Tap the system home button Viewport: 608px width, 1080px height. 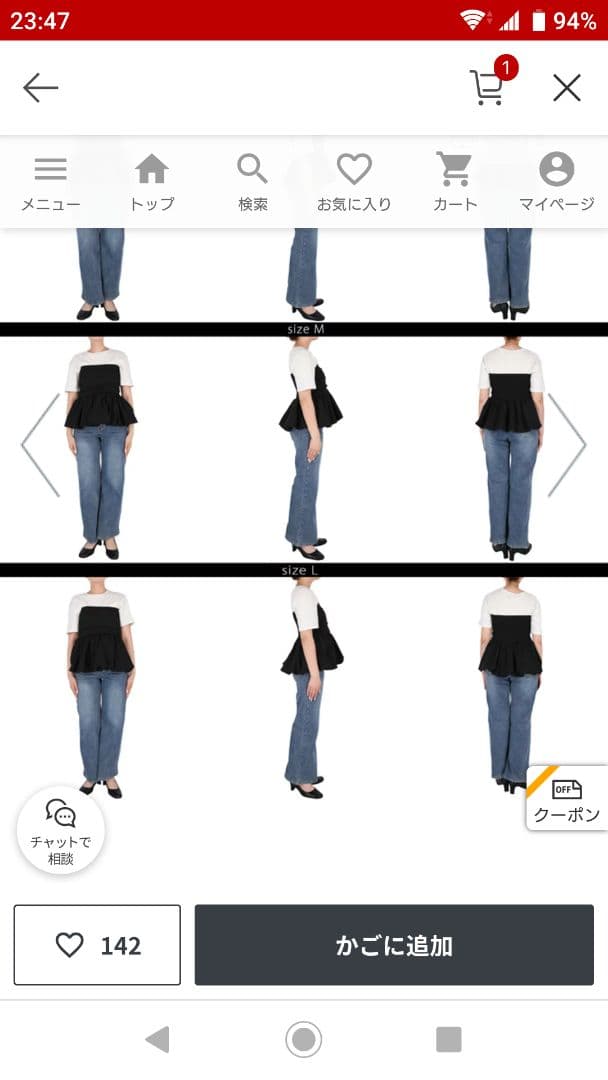(x=304, y=1040)
